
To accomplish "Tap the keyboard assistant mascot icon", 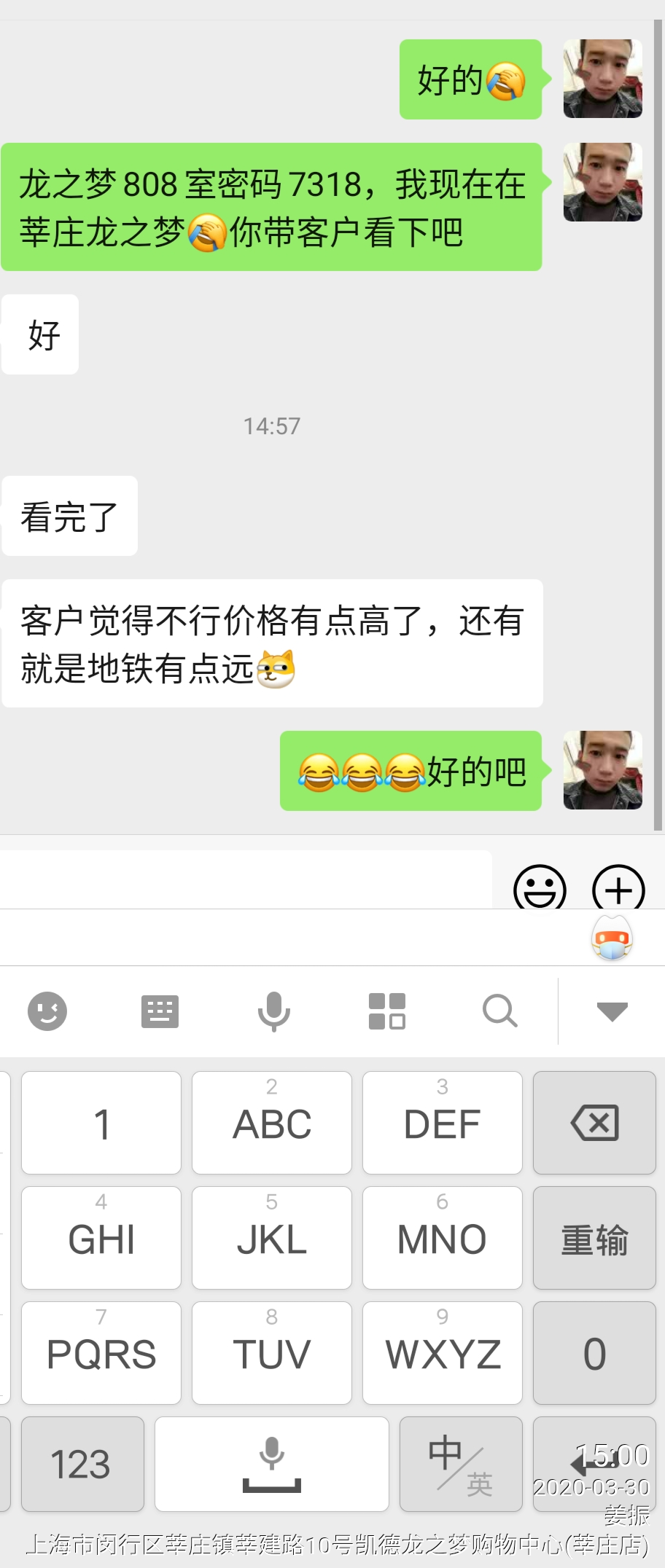I will pos(611,938).
